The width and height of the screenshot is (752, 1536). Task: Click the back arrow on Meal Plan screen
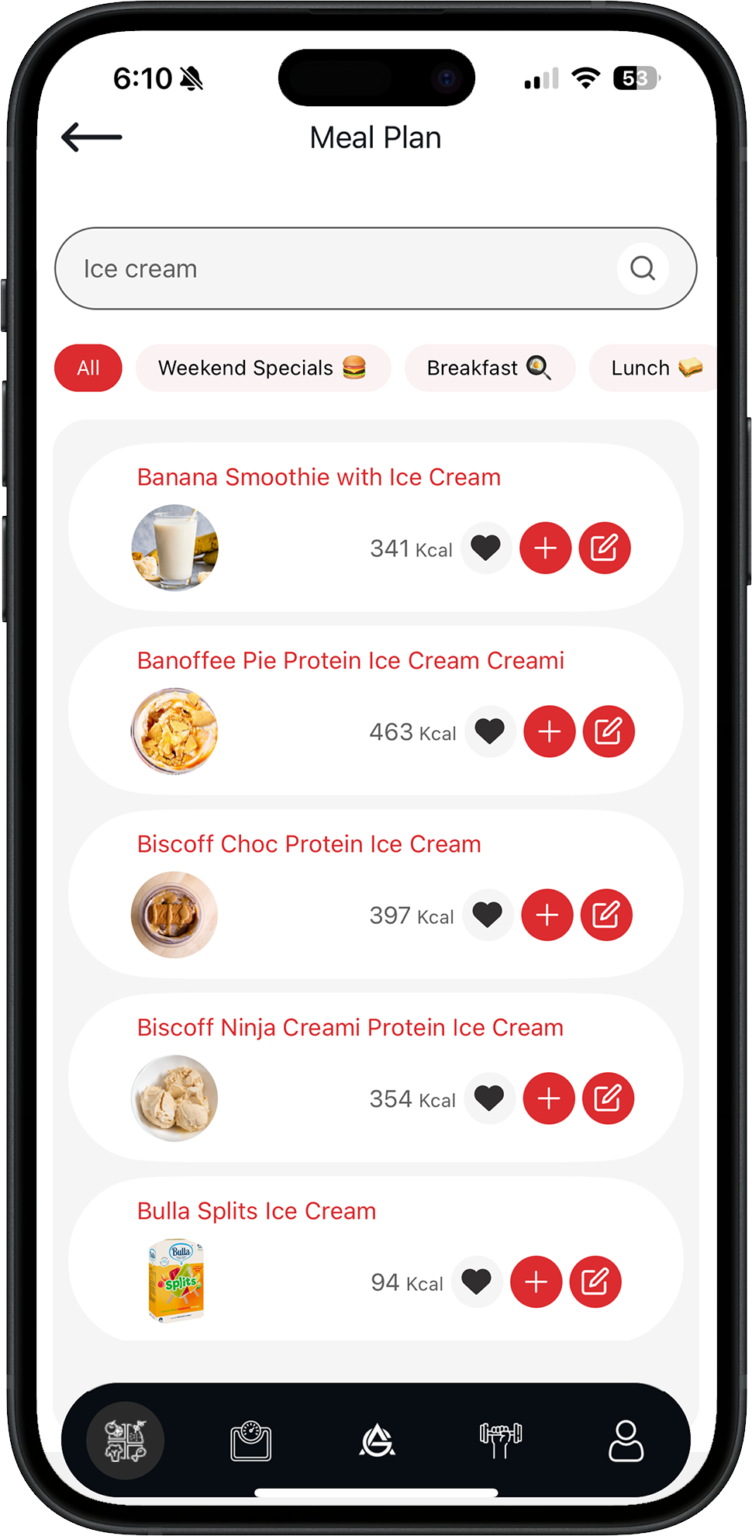(90, 137)
